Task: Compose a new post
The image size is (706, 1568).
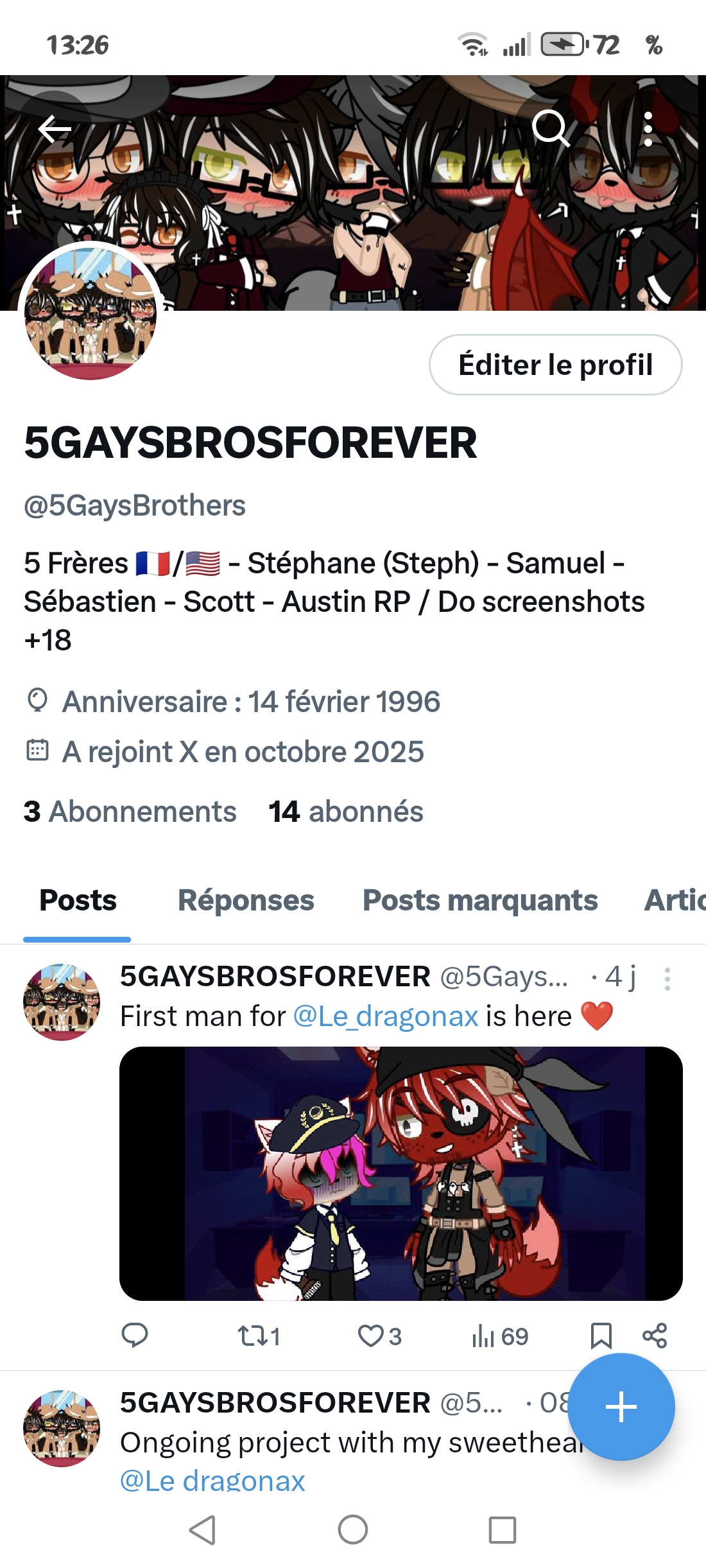Action: [620, 1406]
